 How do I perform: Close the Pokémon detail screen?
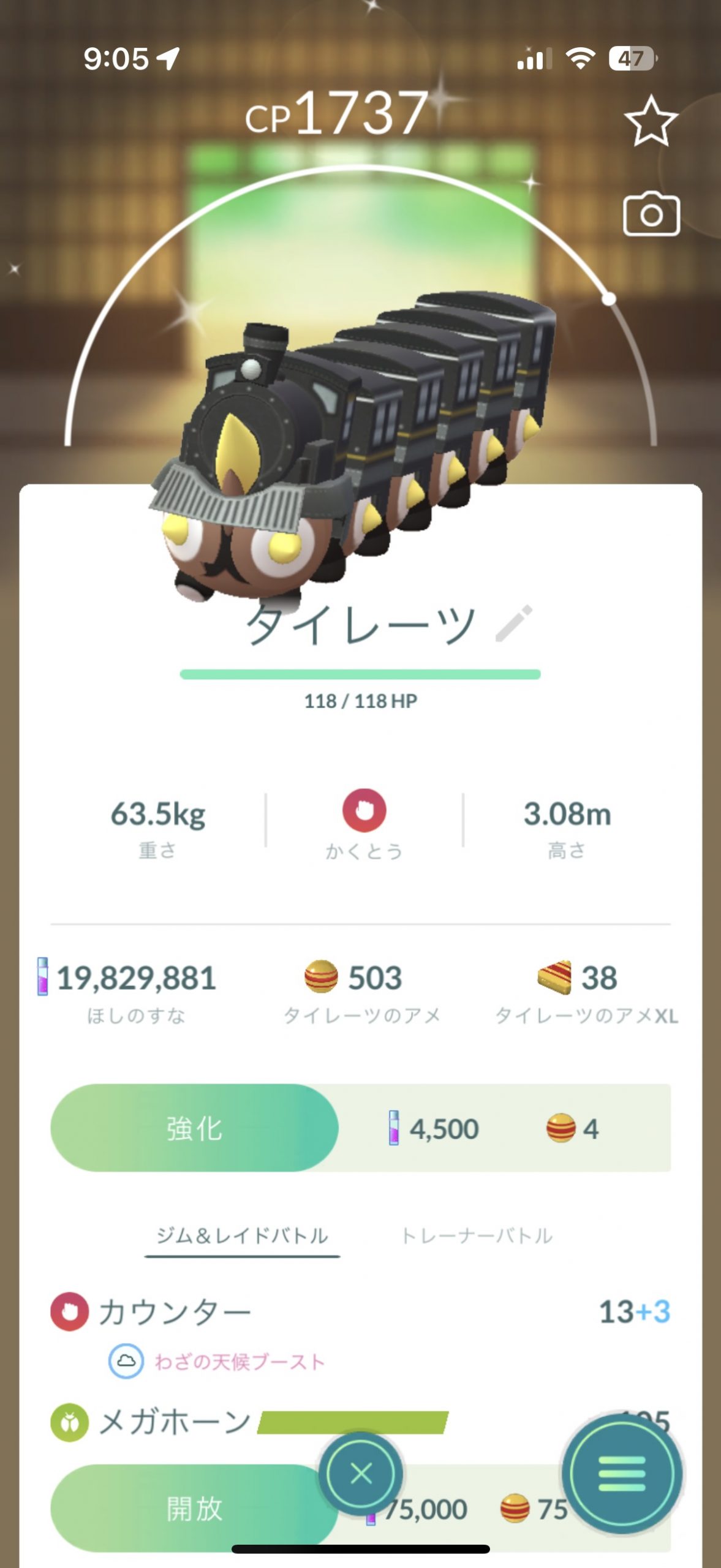click(361, 1474)
